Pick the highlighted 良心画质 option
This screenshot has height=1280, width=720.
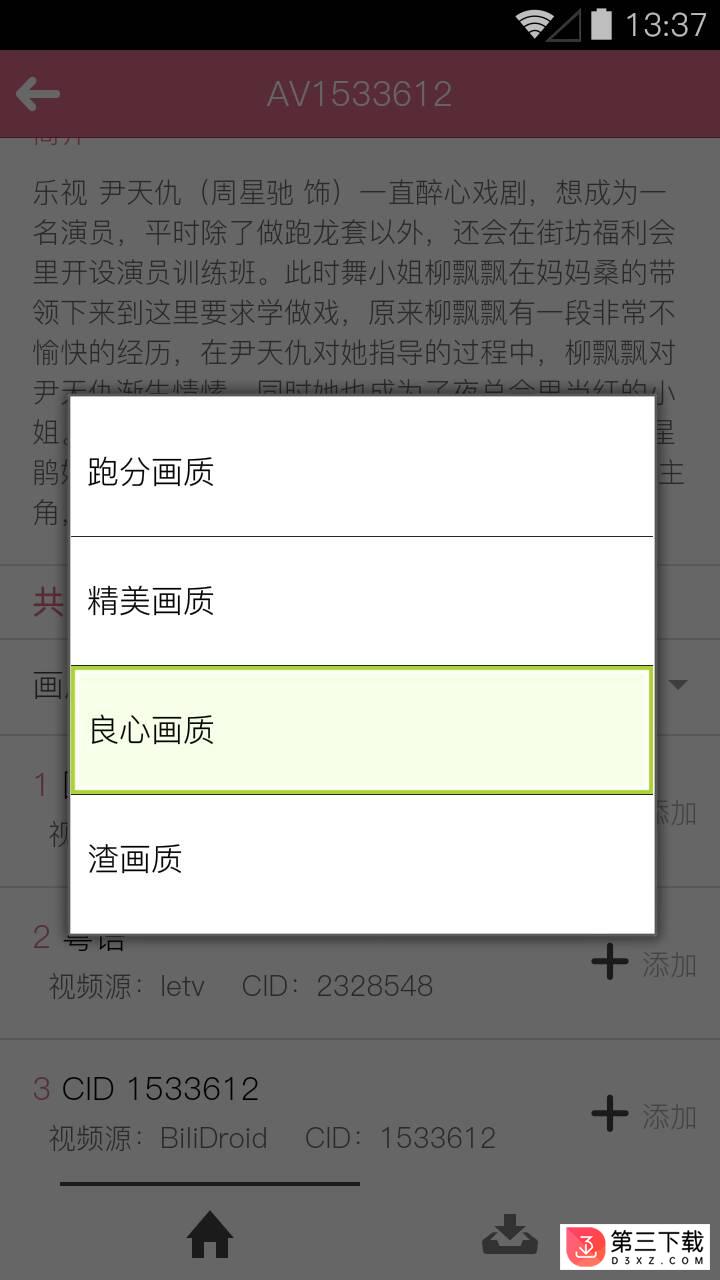coord(362,730)
